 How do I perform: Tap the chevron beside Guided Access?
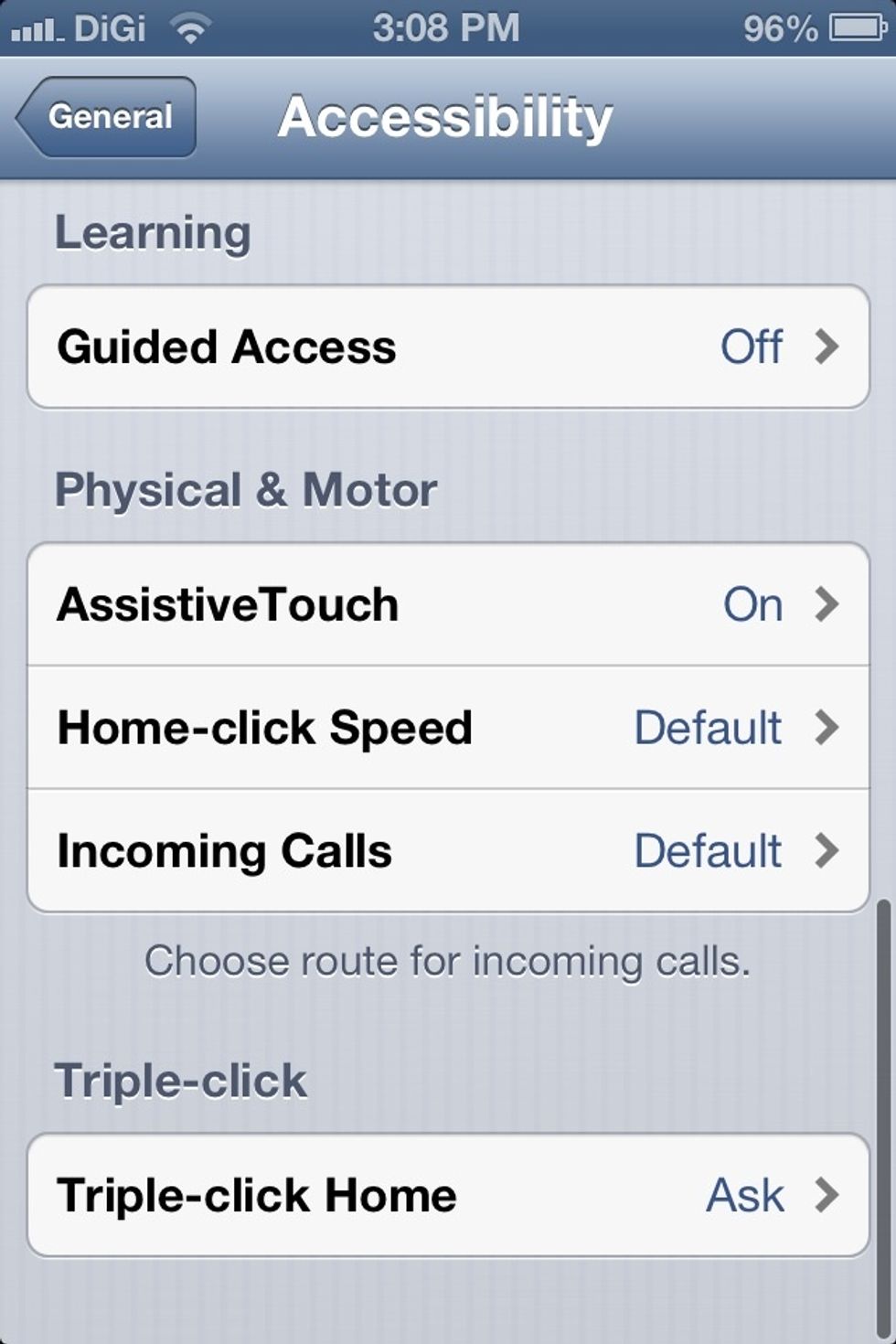point(830,347)
